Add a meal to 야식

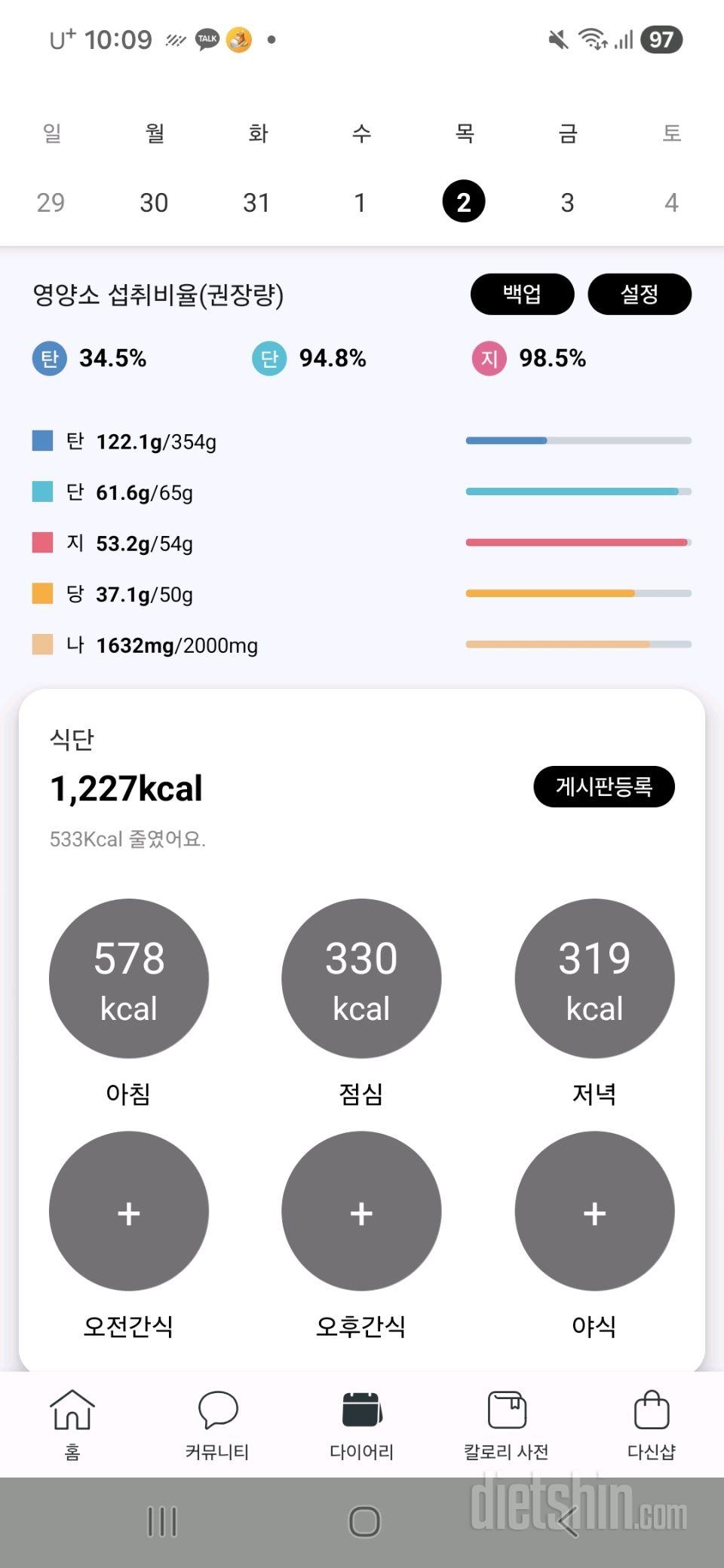594,1211
